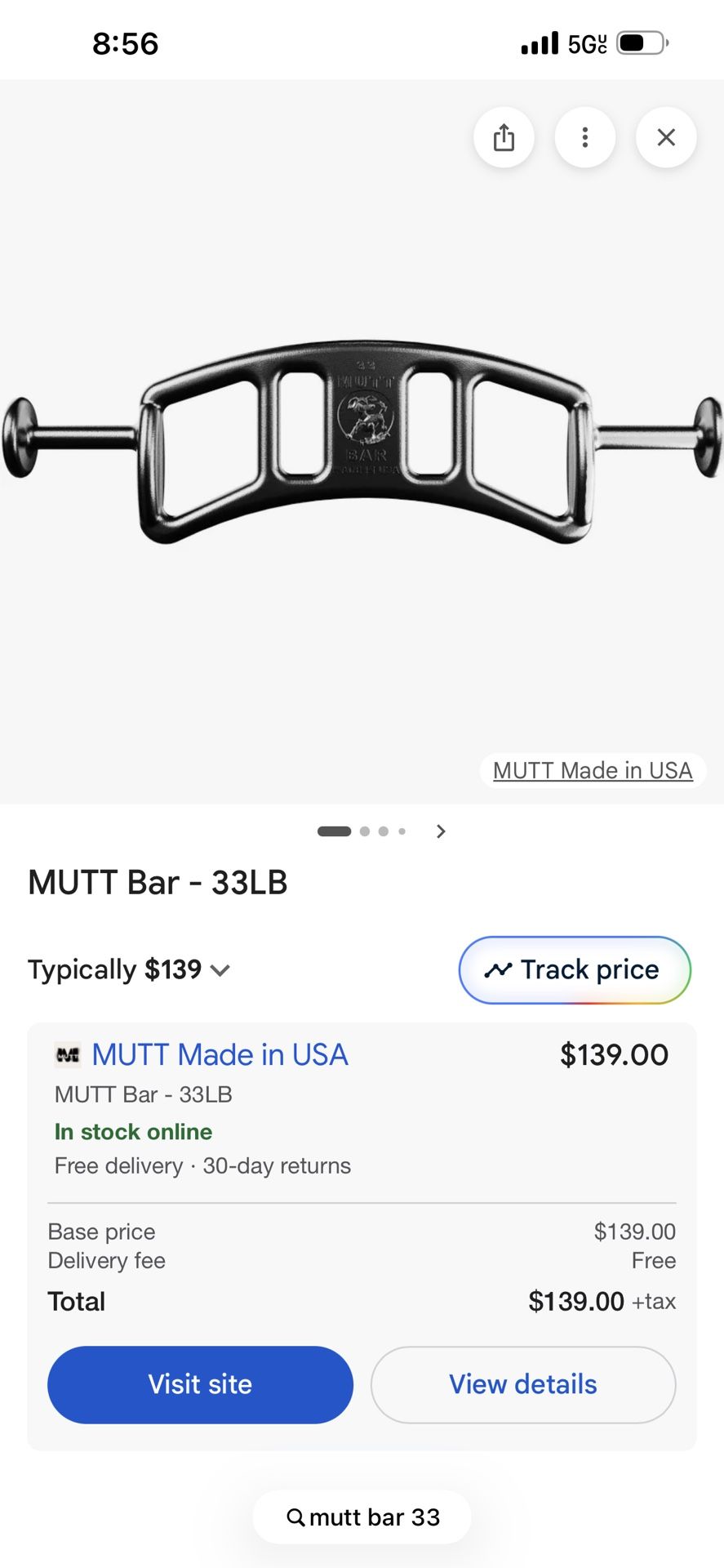Expand the Typically $139 price dropdown
Screen dimensions: 724x1568
[x=220, y=971]
